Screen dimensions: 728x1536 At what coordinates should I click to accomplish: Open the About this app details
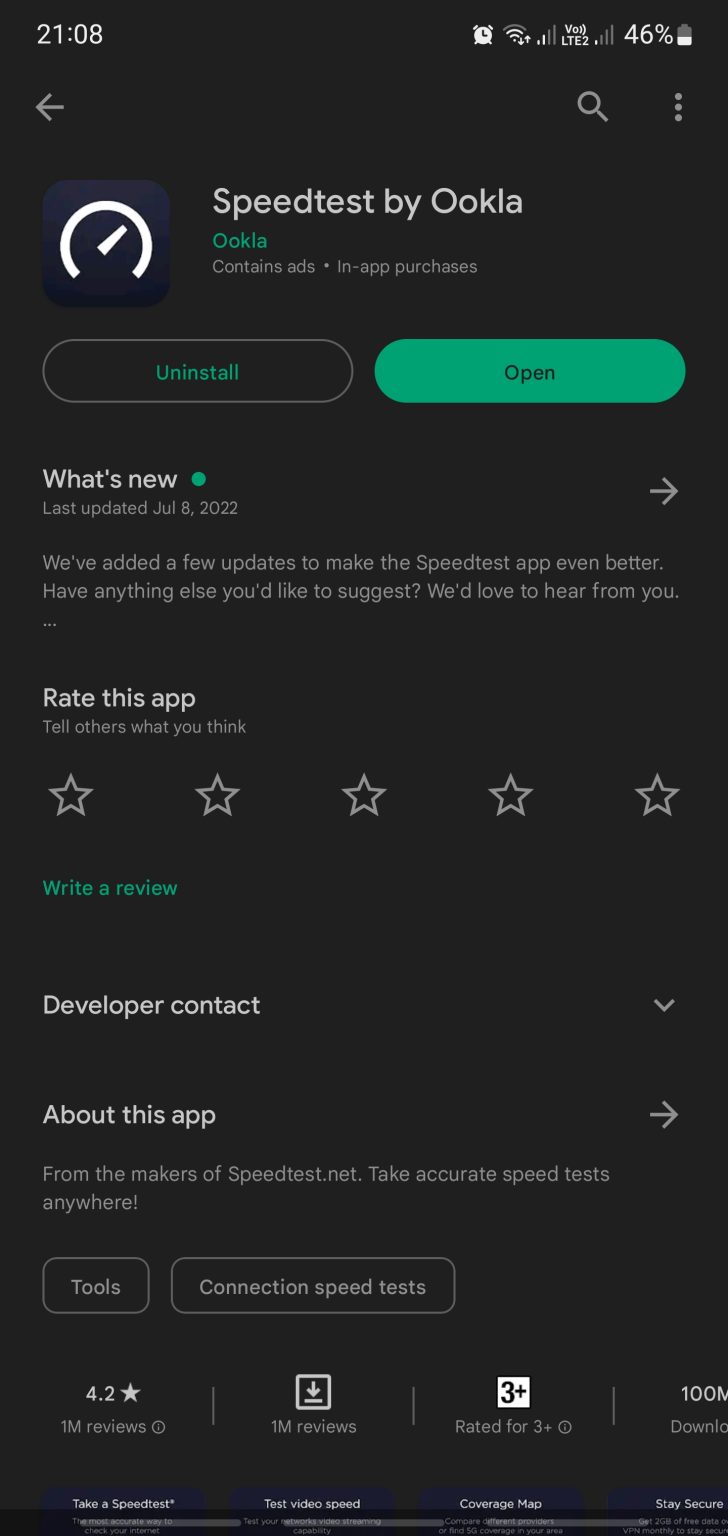click(x=663, y=1114)
